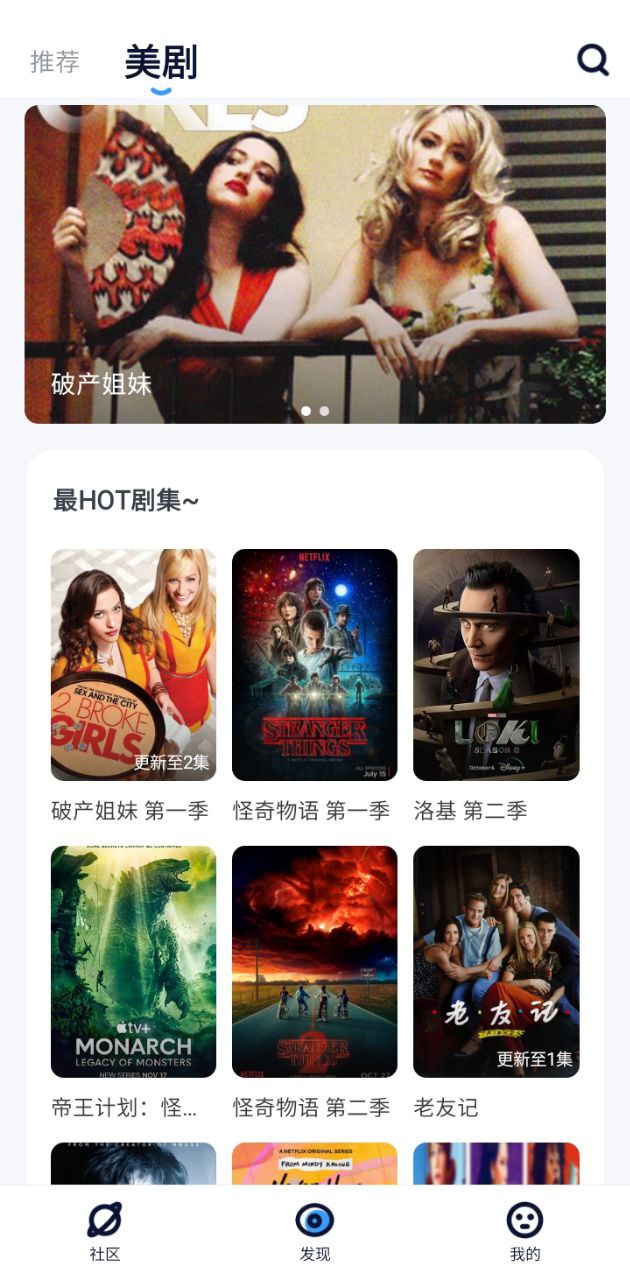630x1280 pixels.
Task: Go to the 社区 tab
Action: [x=104, y=1232]
